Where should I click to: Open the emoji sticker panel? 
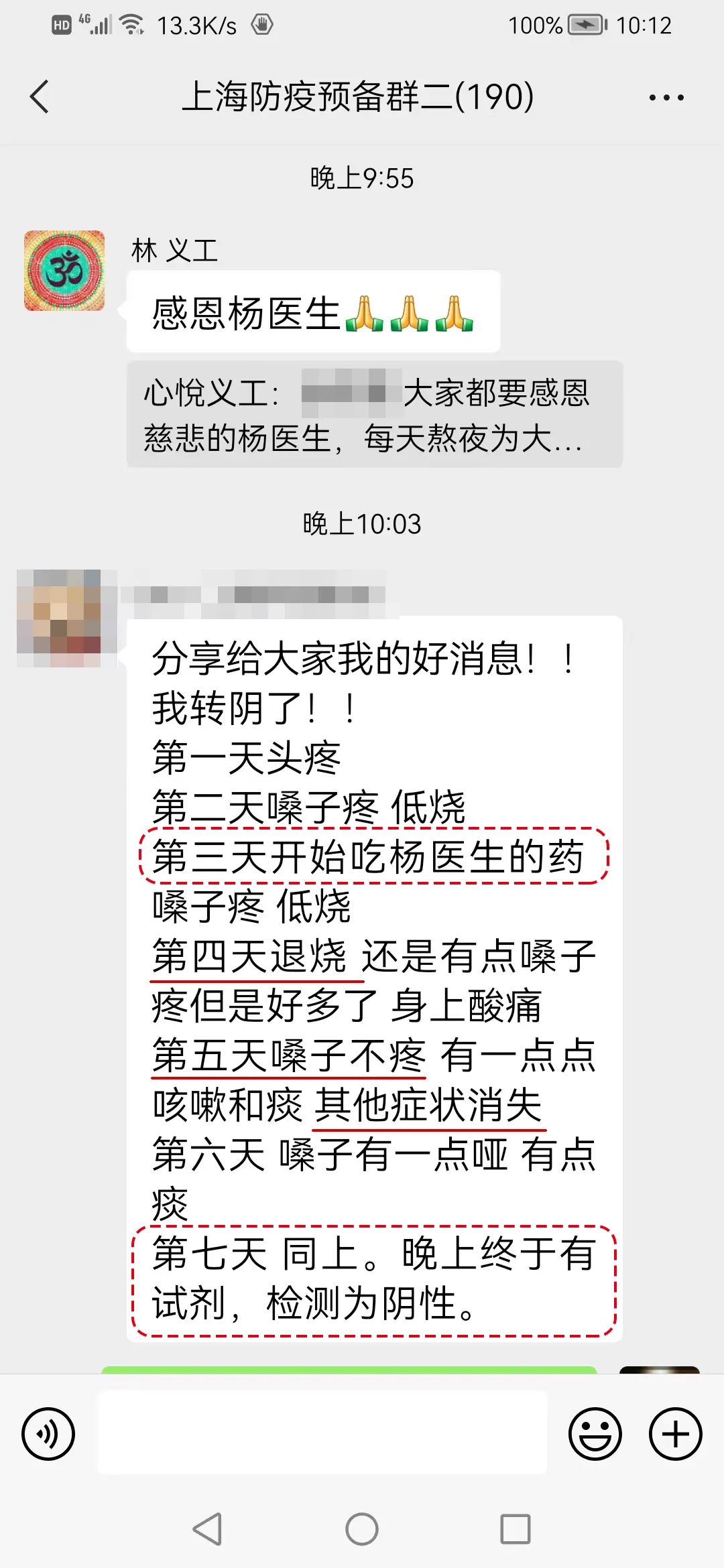pos(595,1434)
